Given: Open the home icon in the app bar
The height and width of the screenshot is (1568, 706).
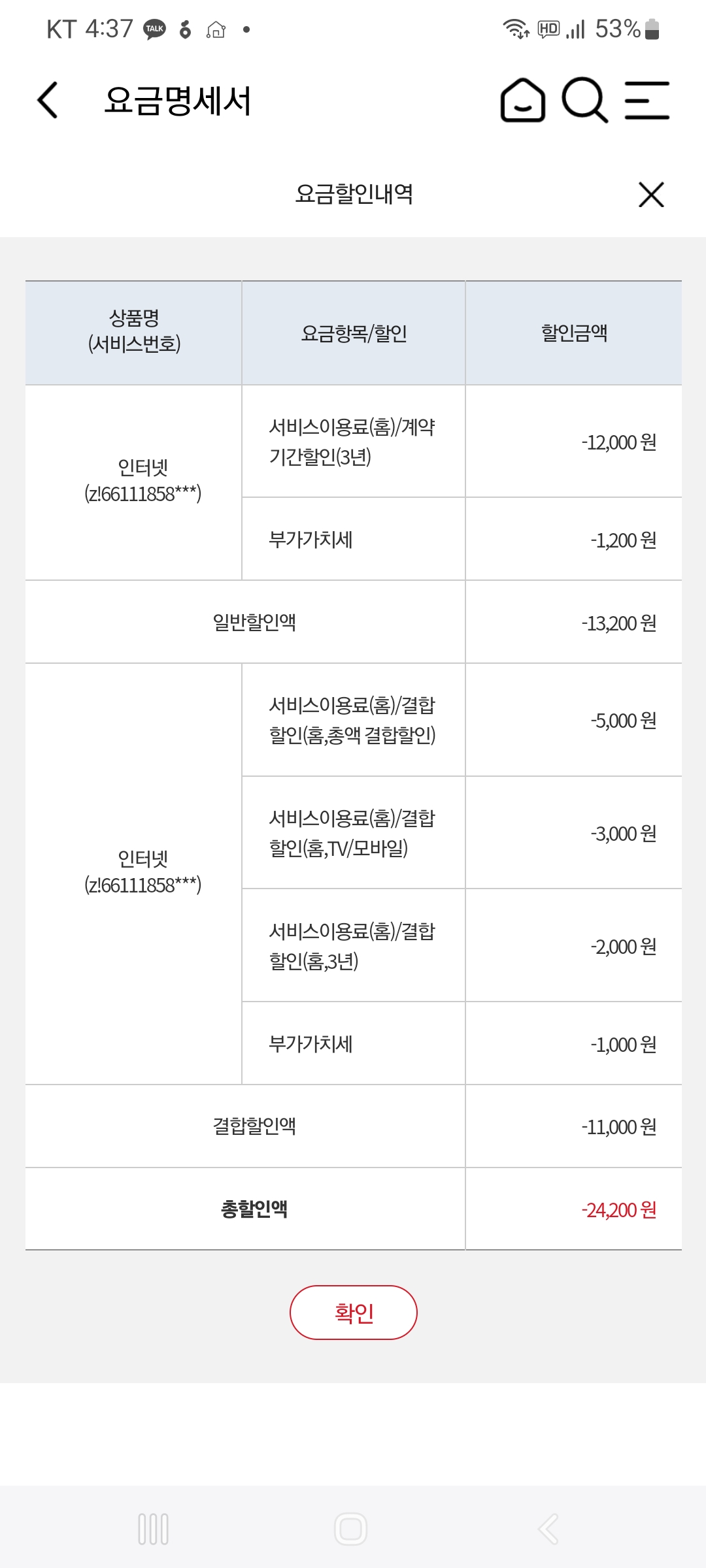Looking at the screenshot, I should 522,100.
